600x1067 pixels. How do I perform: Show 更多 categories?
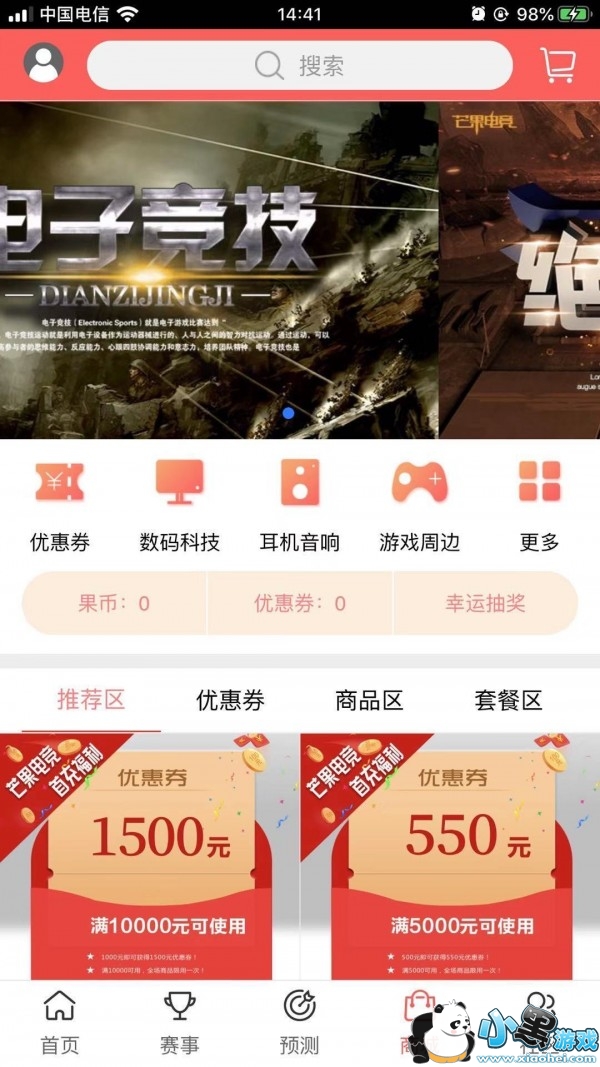coord(539,506)
